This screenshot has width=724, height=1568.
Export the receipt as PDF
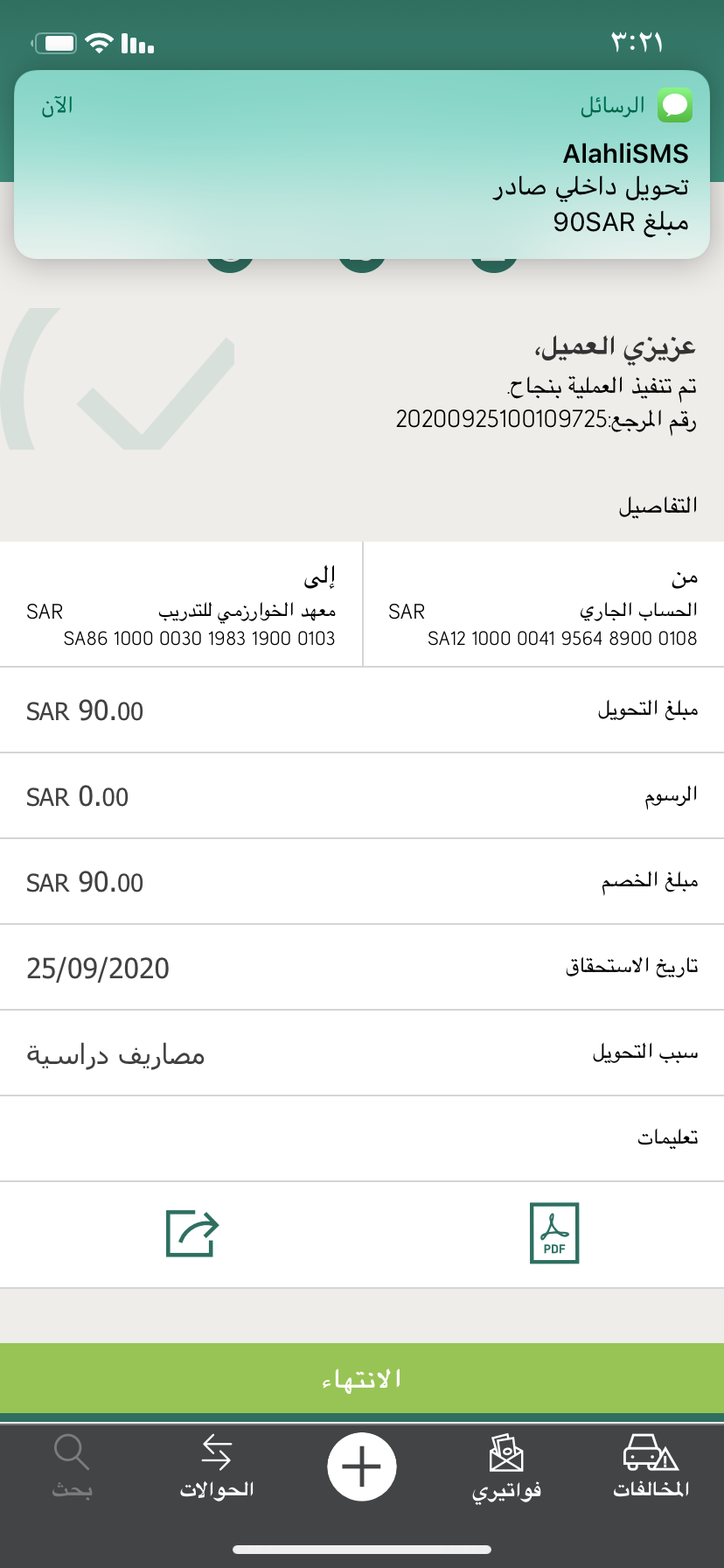(554, 1233)
